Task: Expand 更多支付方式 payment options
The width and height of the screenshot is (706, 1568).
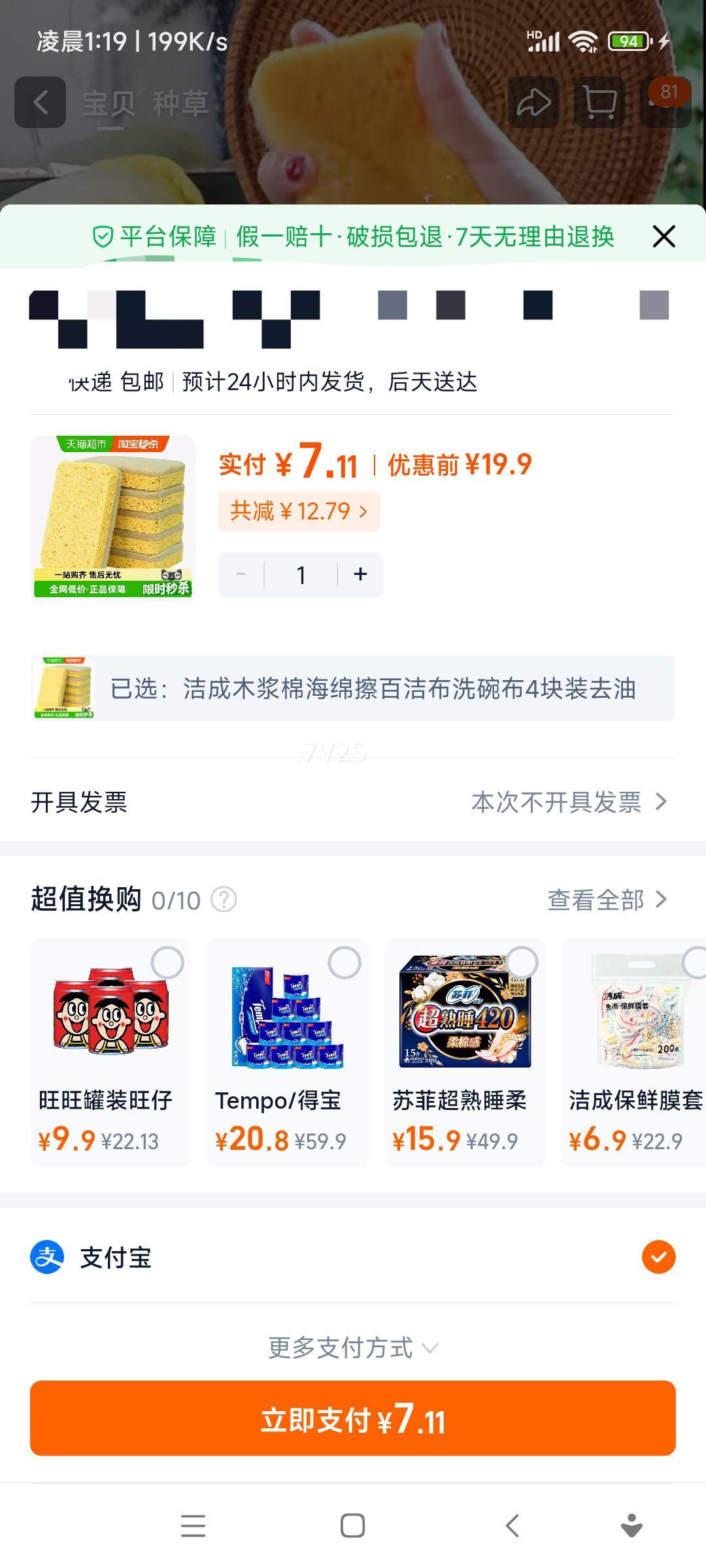Action: (x=353, y=1347)
